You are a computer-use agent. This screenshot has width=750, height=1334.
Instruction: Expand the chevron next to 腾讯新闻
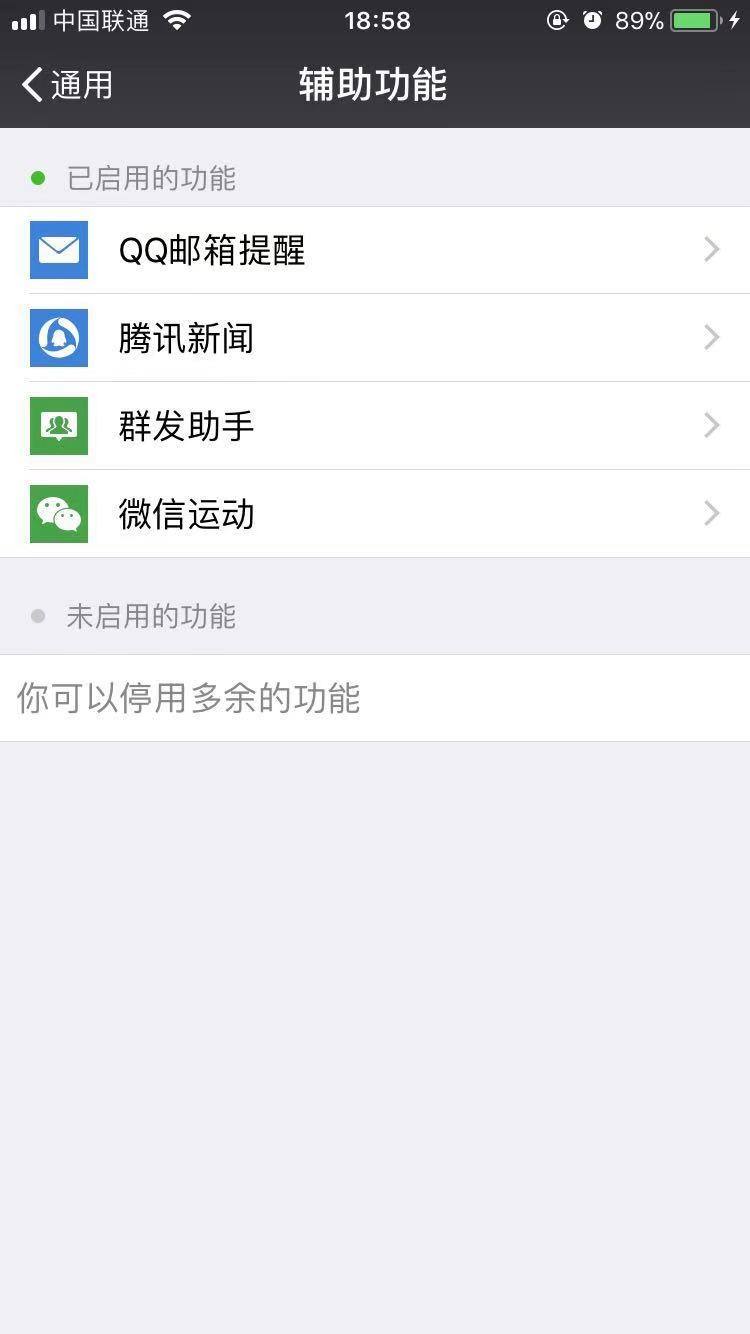(x=711, y=337)
